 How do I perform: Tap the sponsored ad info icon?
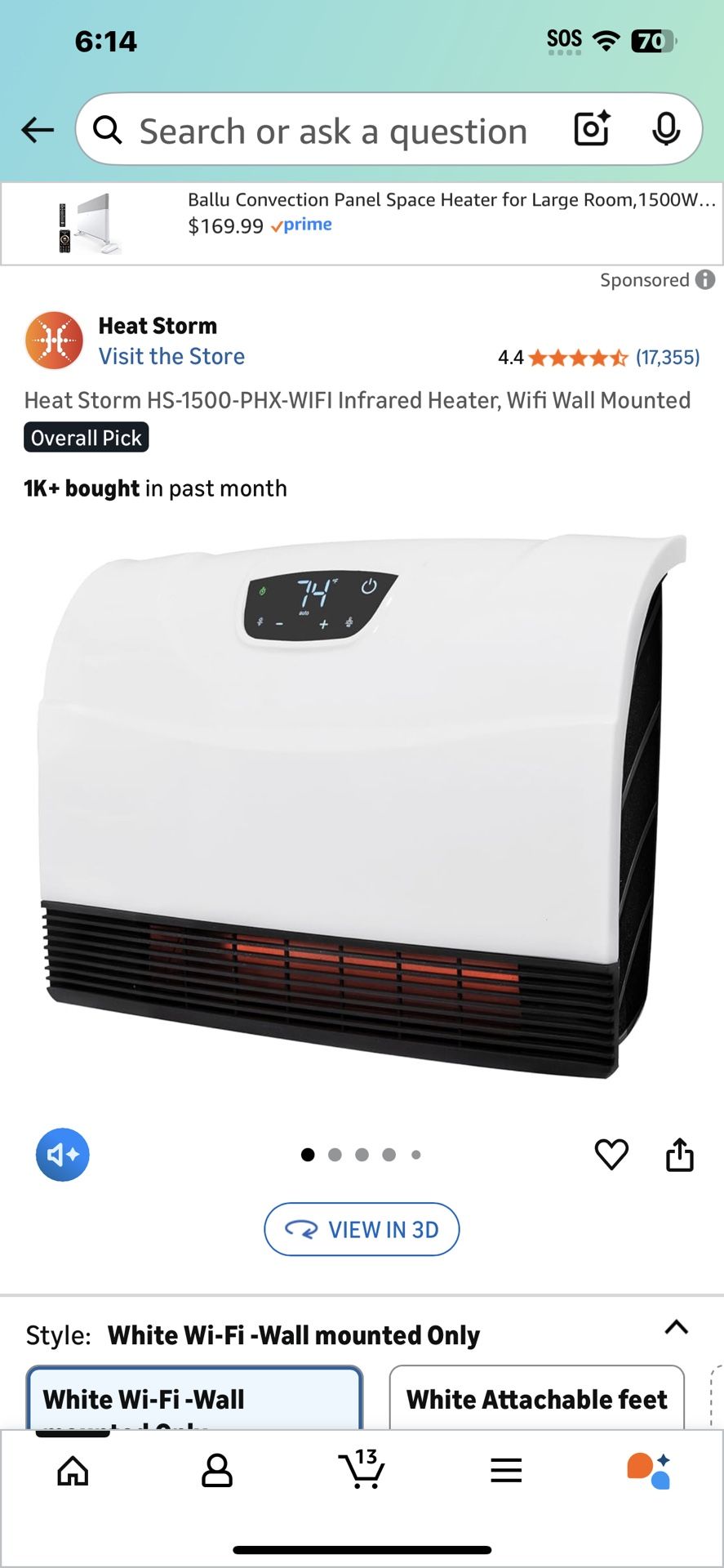706,280
